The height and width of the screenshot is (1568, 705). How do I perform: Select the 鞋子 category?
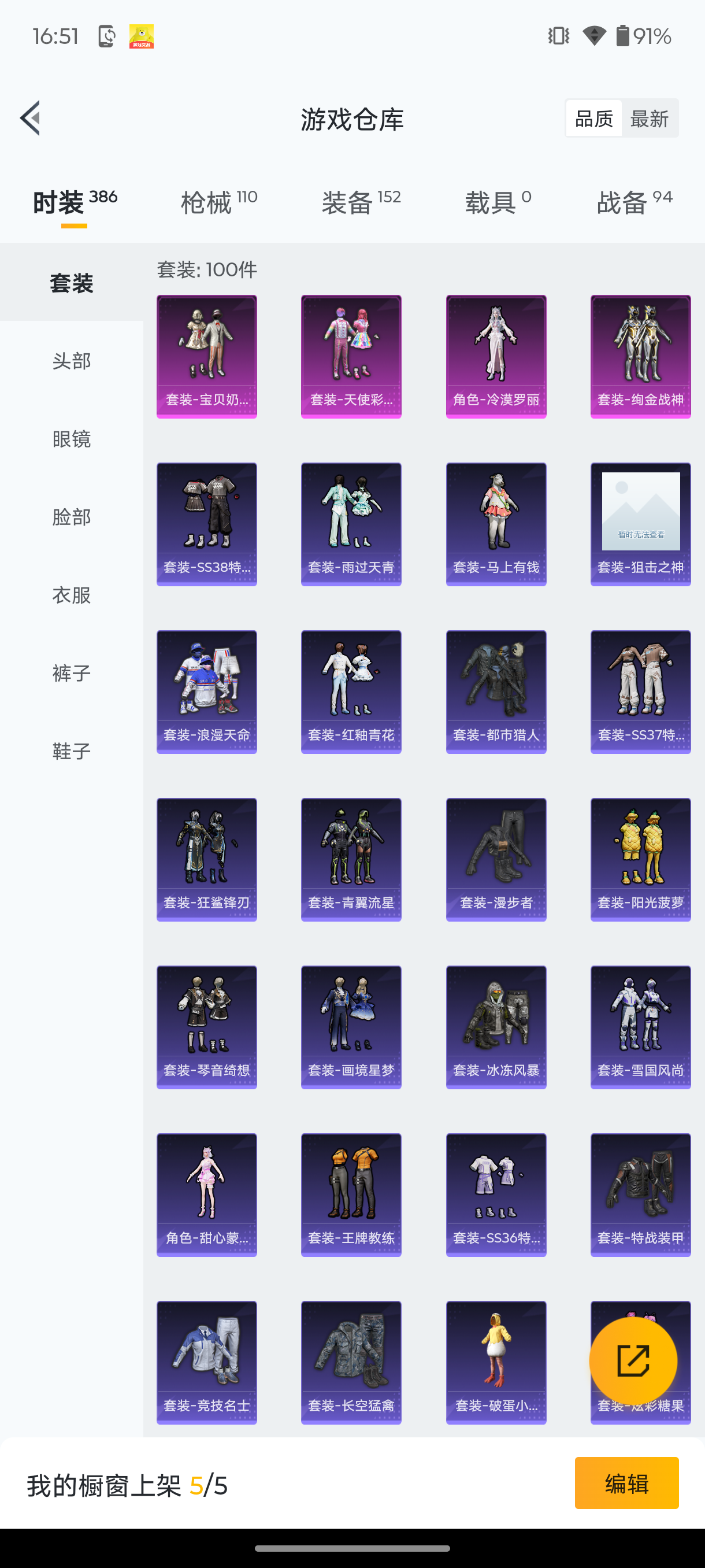[x=72, y=751]
